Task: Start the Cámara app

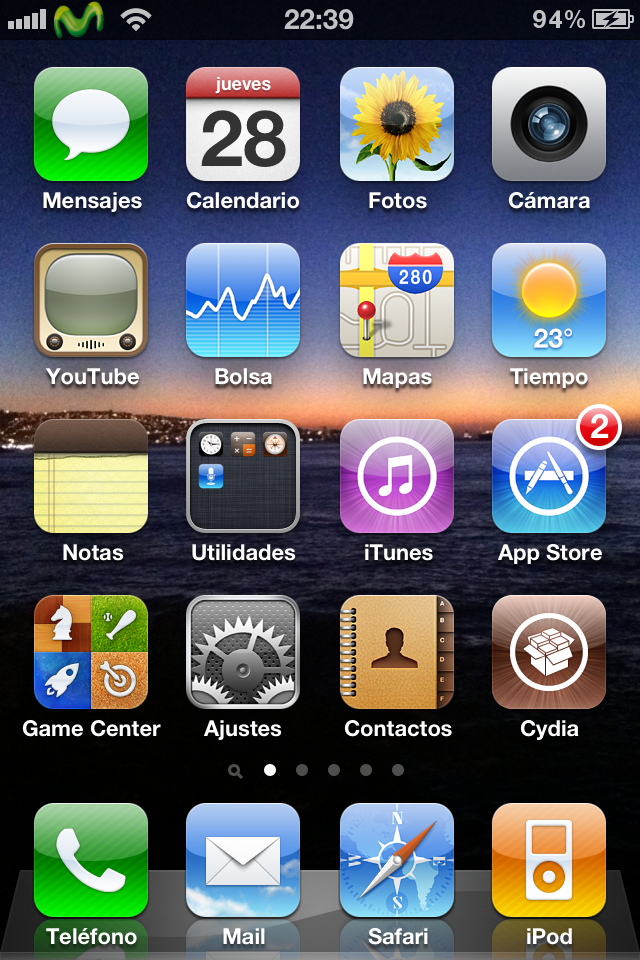Action: 549,125
